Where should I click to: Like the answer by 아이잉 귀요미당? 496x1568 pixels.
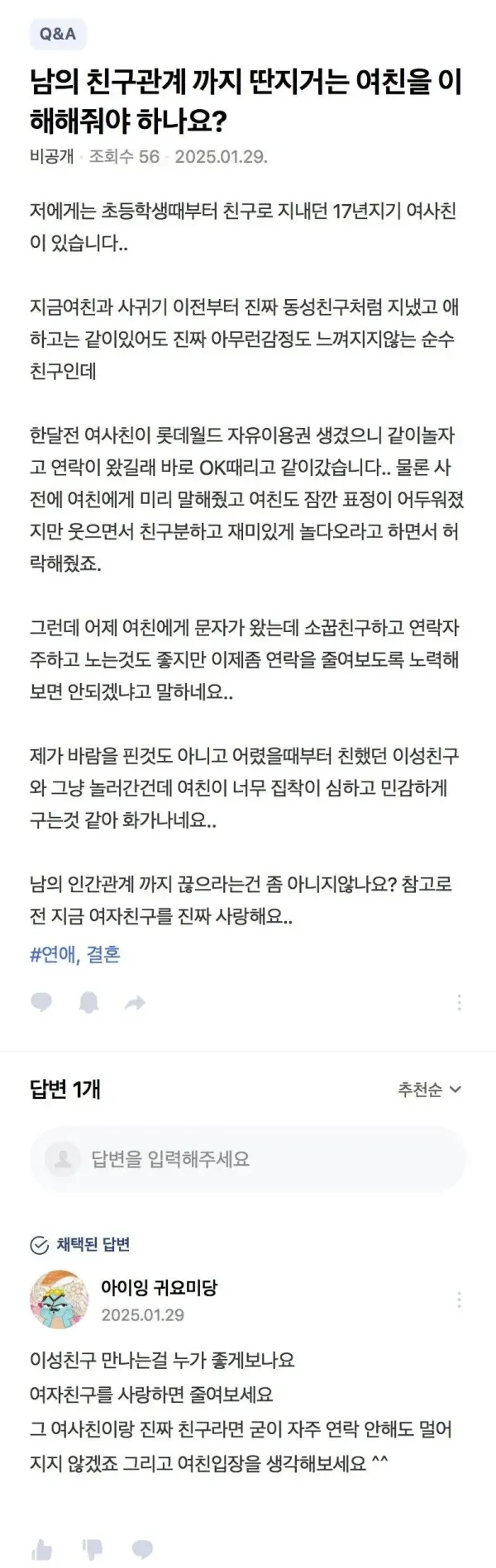(x=41, y=1549)
